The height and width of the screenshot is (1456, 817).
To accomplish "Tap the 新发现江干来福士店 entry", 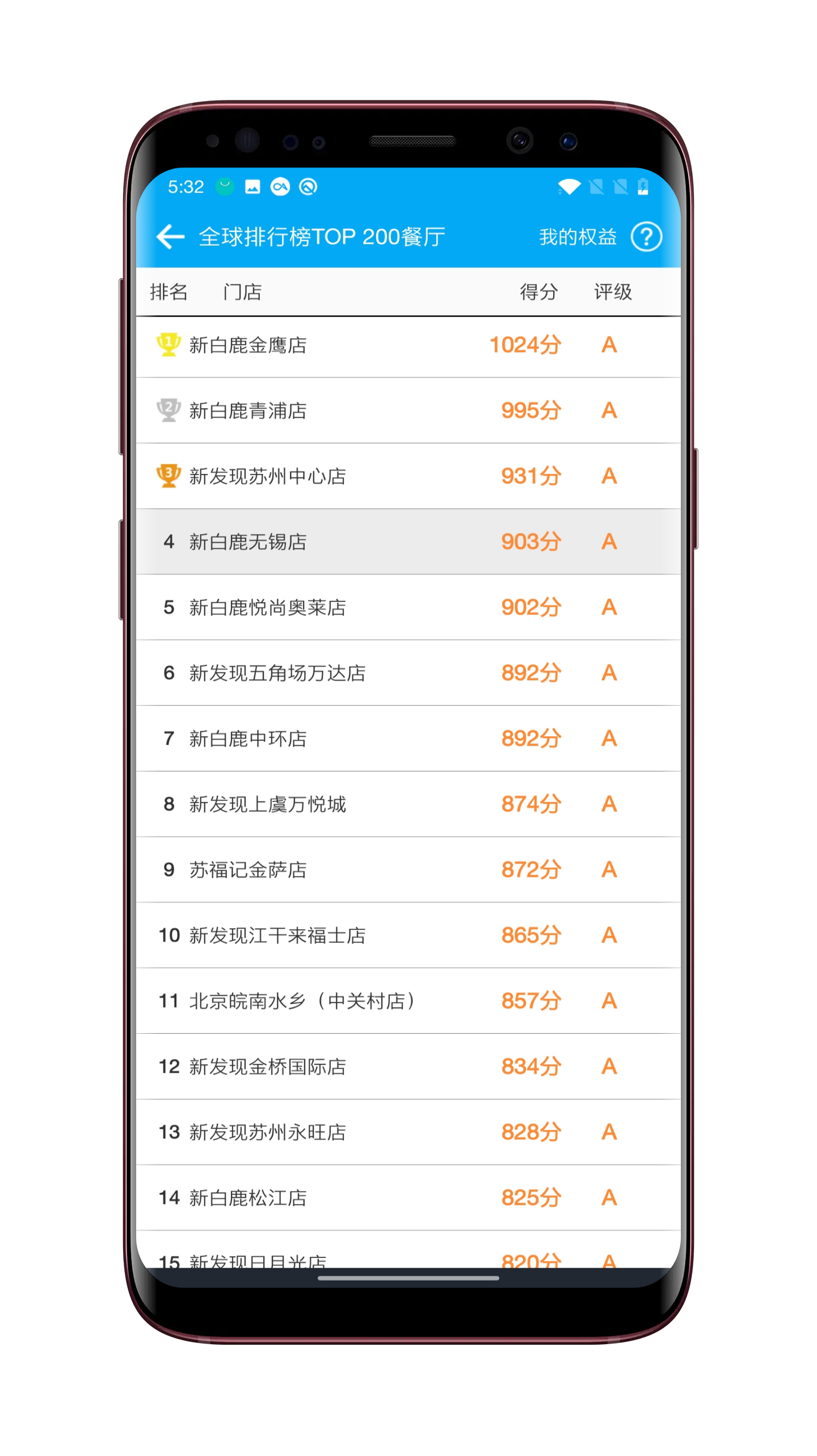I will (x=407, y=935).
